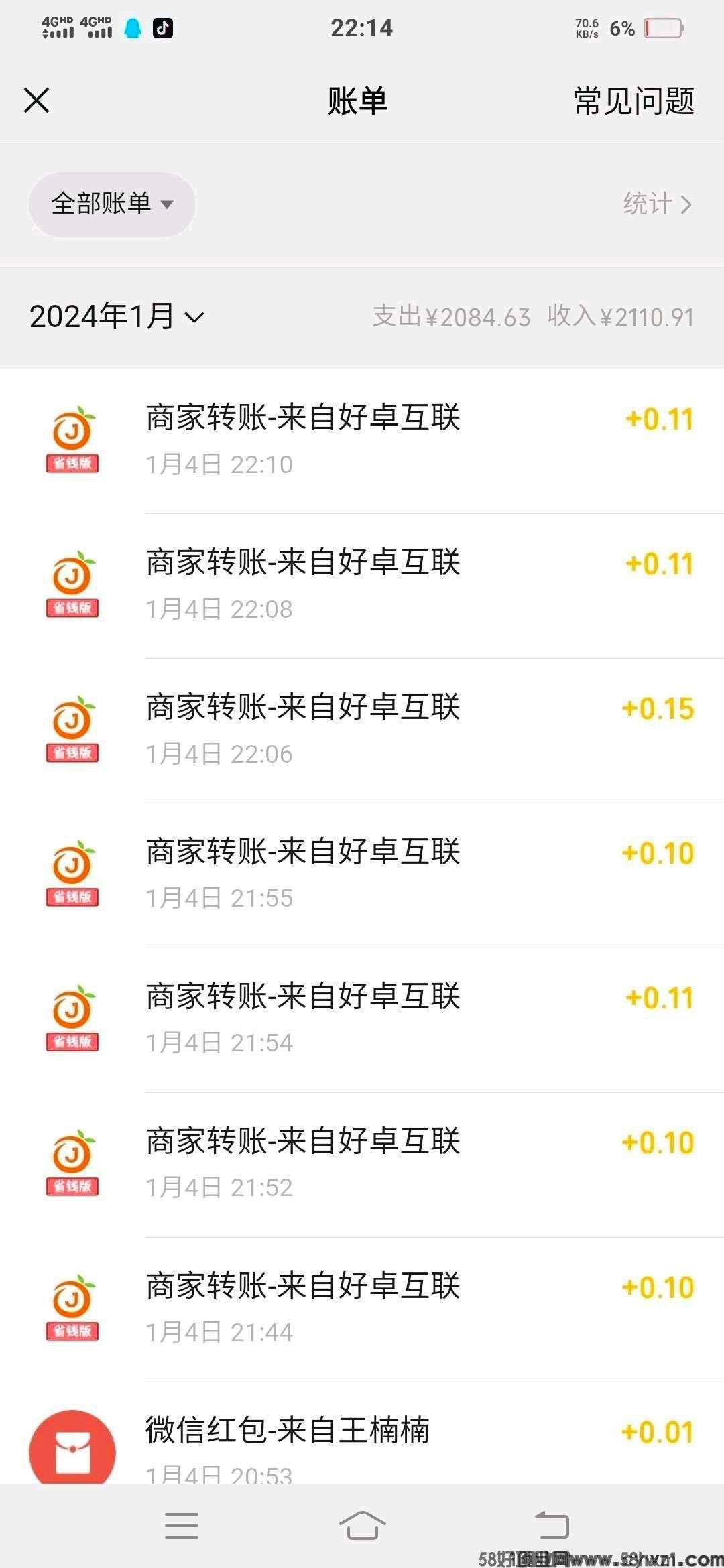Close the 账单 page
This screenshot has width=724, height=1568.
click(x=37, y=101)
